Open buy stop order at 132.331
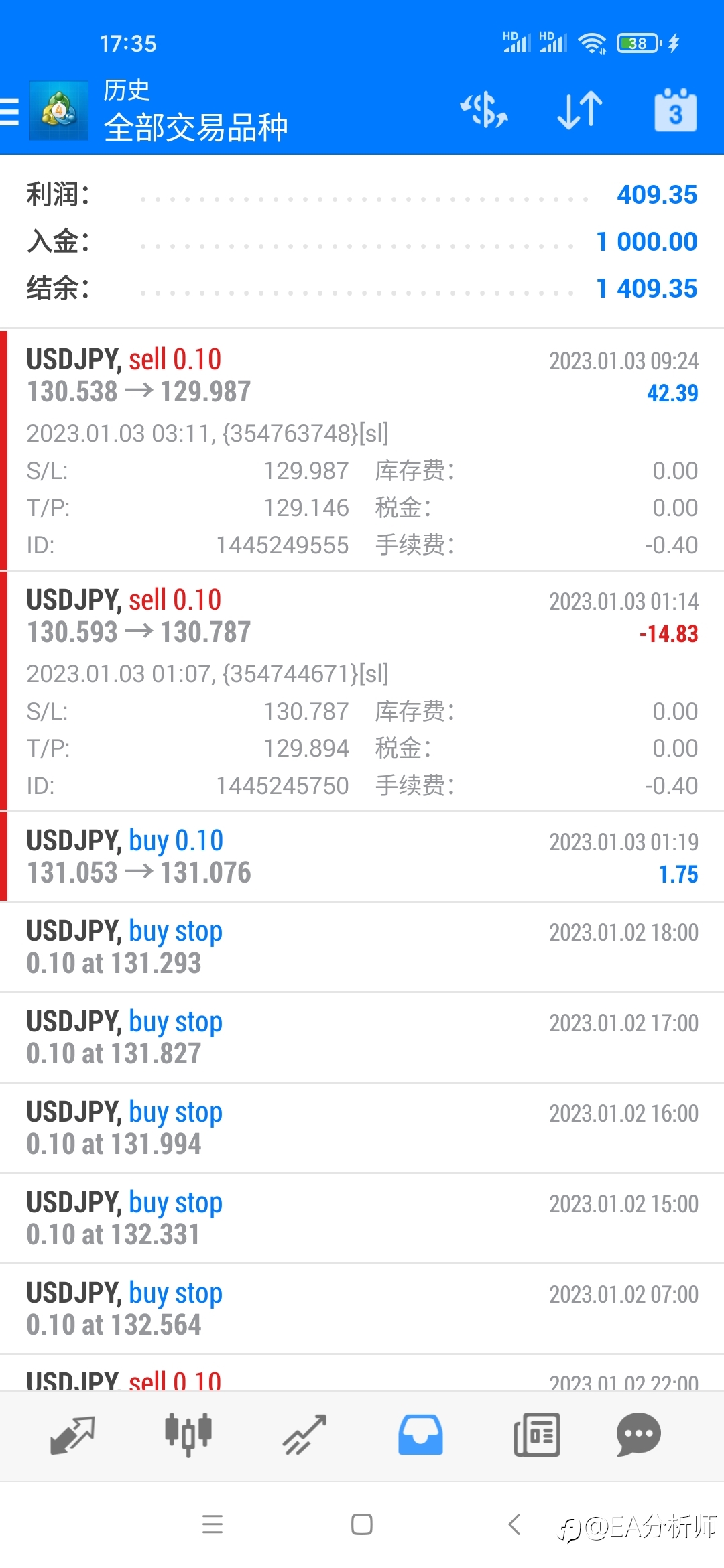 [362, 1218]
